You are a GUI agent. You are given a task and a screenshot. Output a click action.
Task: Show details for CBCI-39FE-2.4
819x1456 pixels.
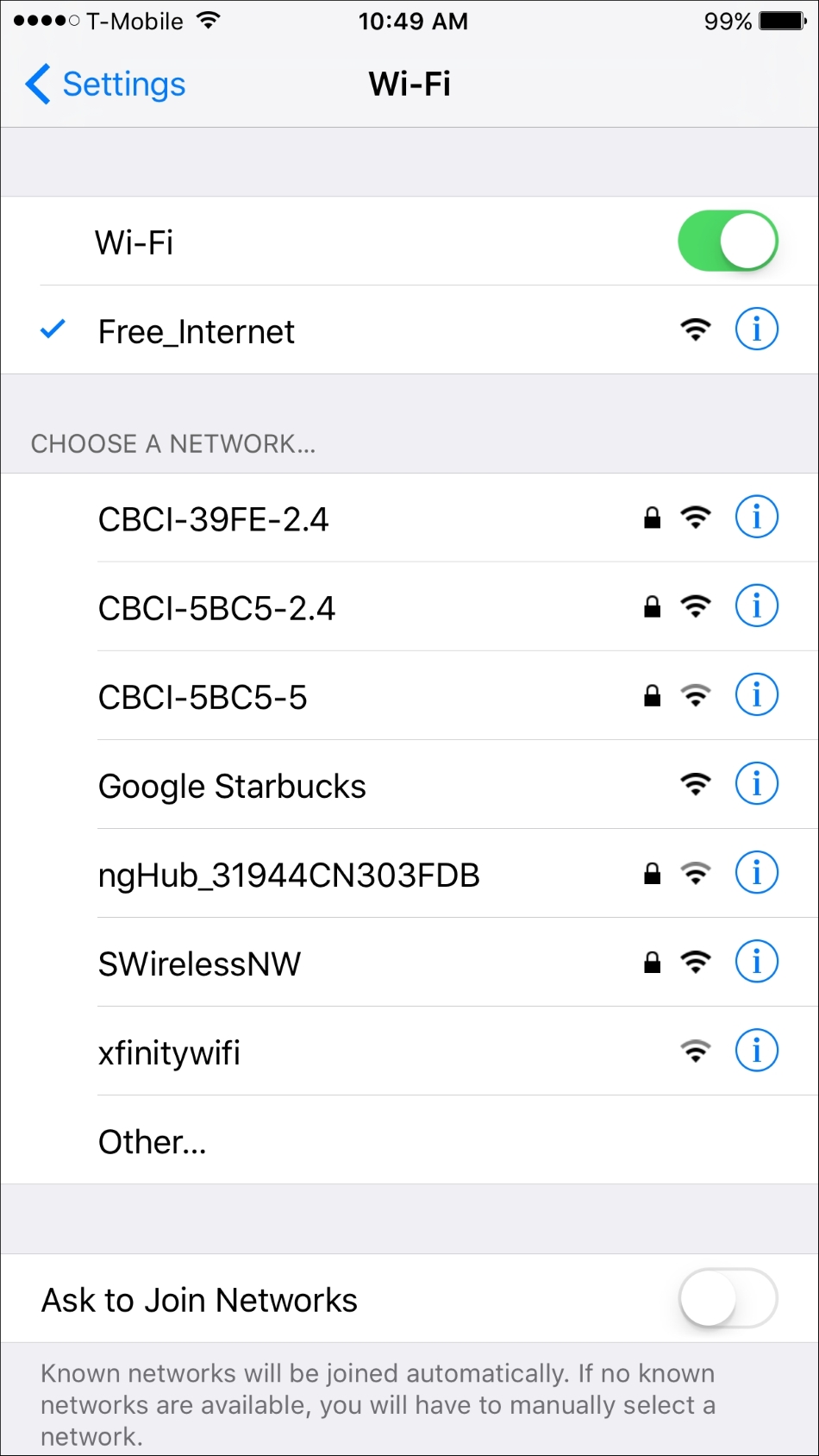tap(756, 518)
